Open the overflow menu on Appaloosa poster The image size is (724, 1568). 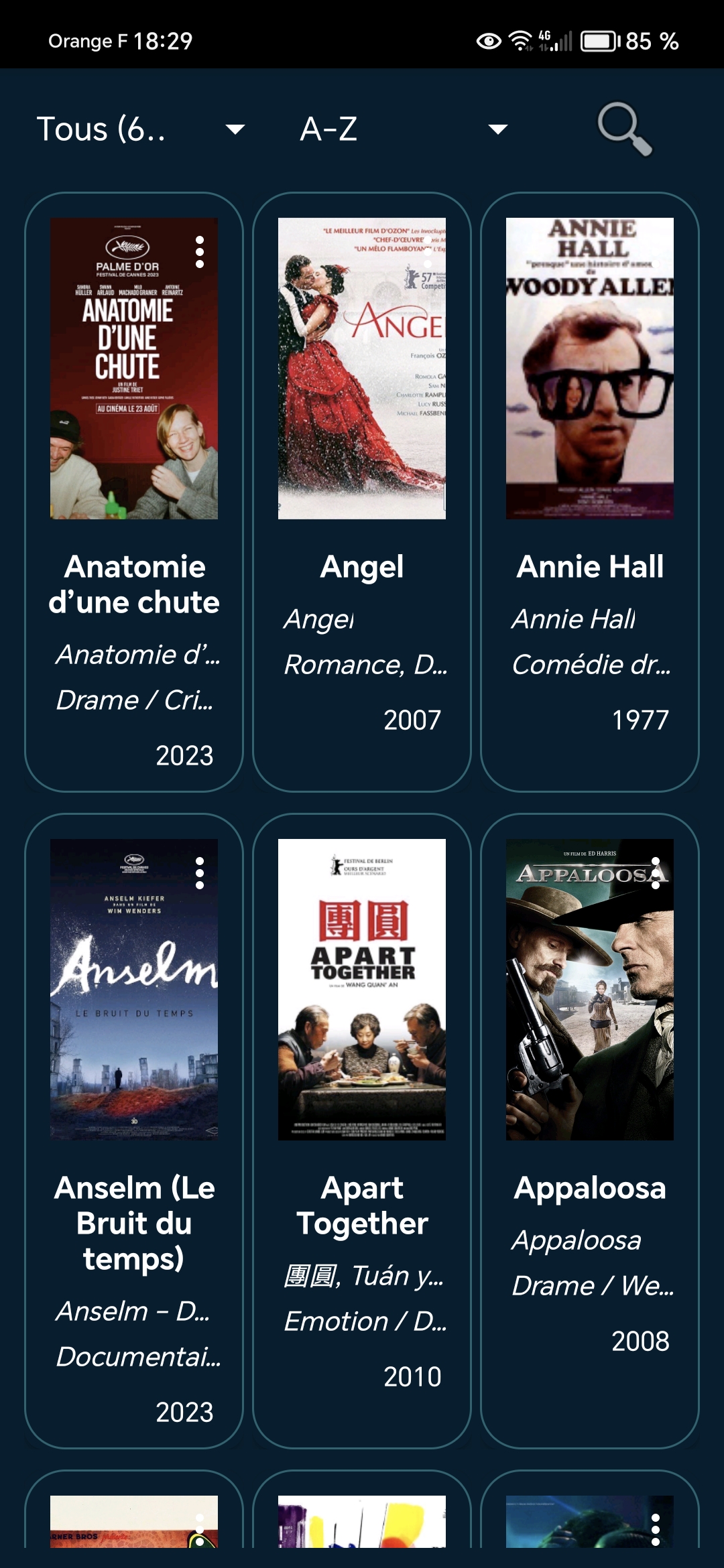656,873
